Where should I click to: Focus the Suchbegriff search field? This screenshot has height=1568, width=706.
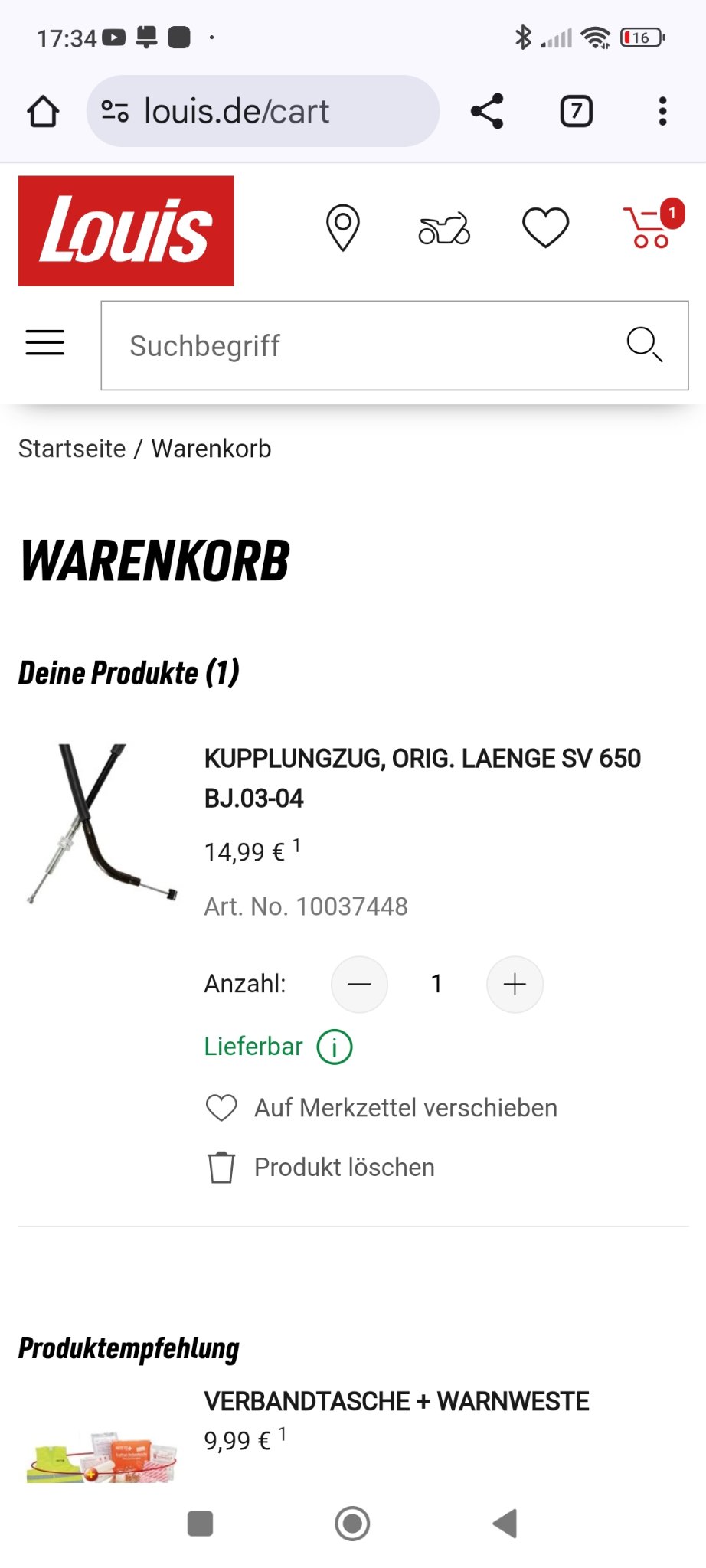click(360, 345)
